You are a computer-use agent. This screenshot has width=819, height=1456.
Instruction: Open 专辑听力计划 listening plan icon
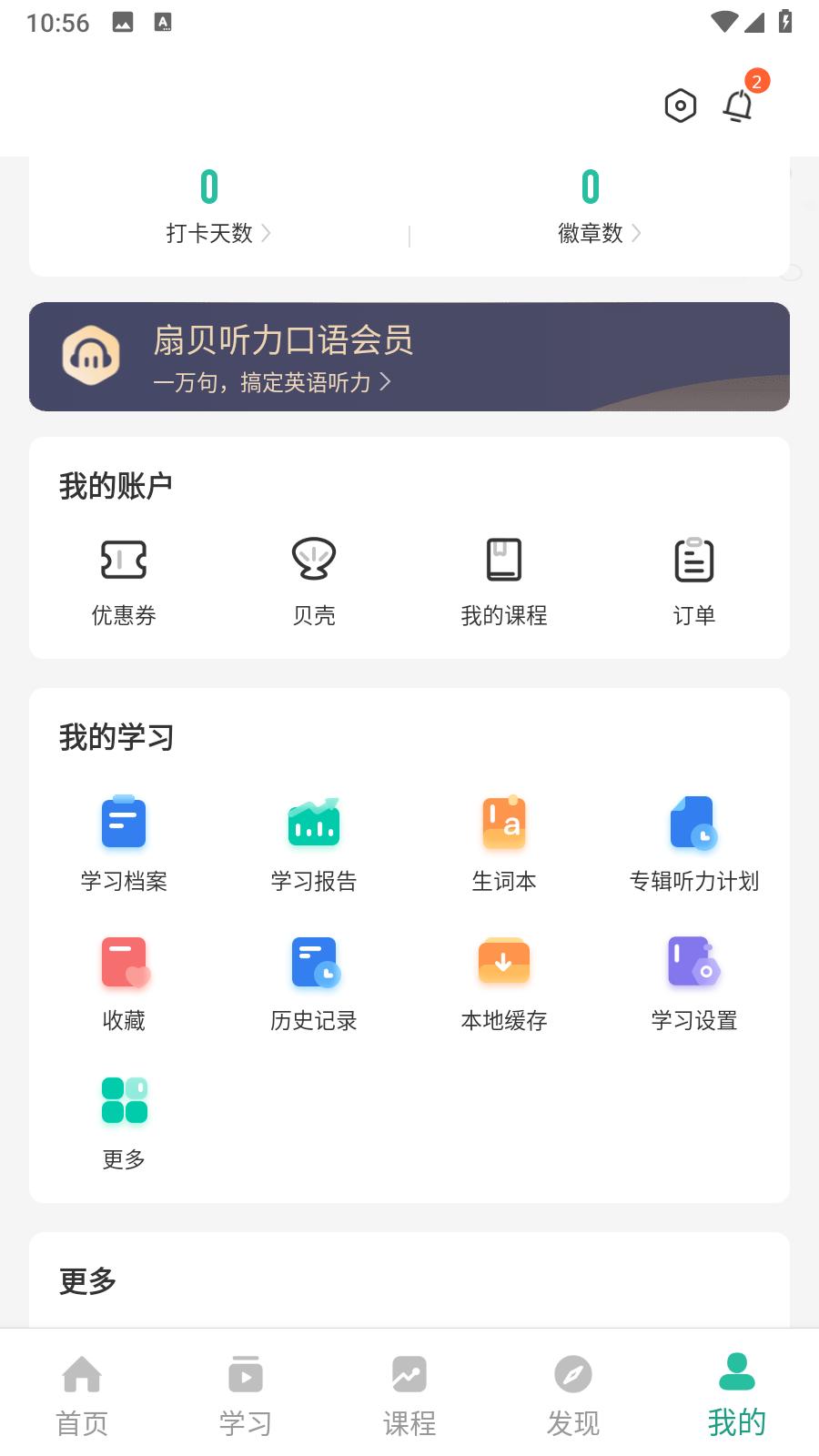pyautogui.click(x=694, y=823)
